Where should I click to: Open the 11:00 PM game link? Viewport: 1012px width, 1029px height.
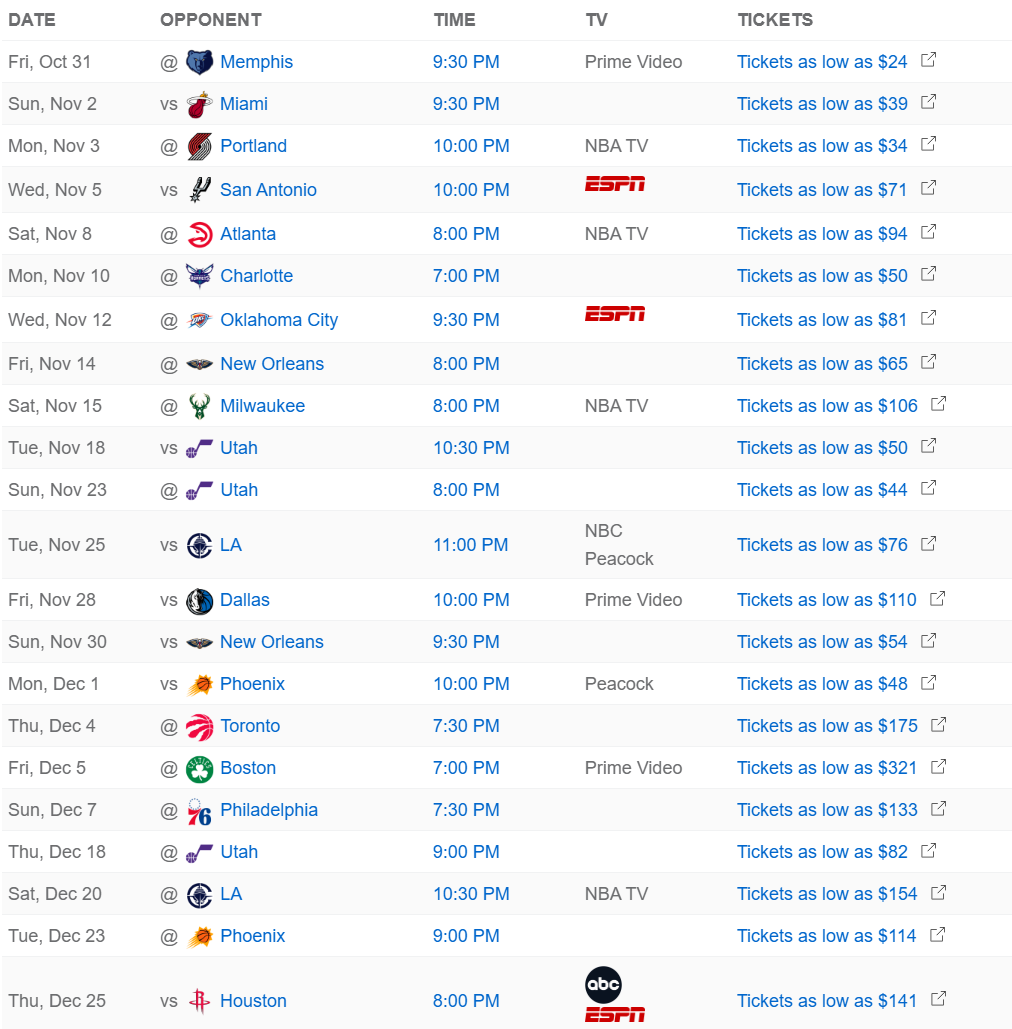tap(470, 545)
